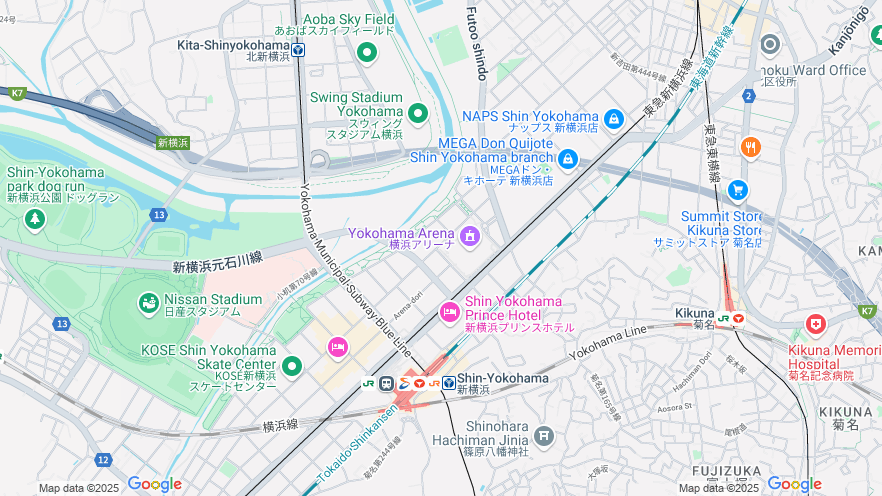Screen dimensions: 882x496
Task: Open the Shinohara Hachiman Jinja shrine pin
Action: (543, 435)
